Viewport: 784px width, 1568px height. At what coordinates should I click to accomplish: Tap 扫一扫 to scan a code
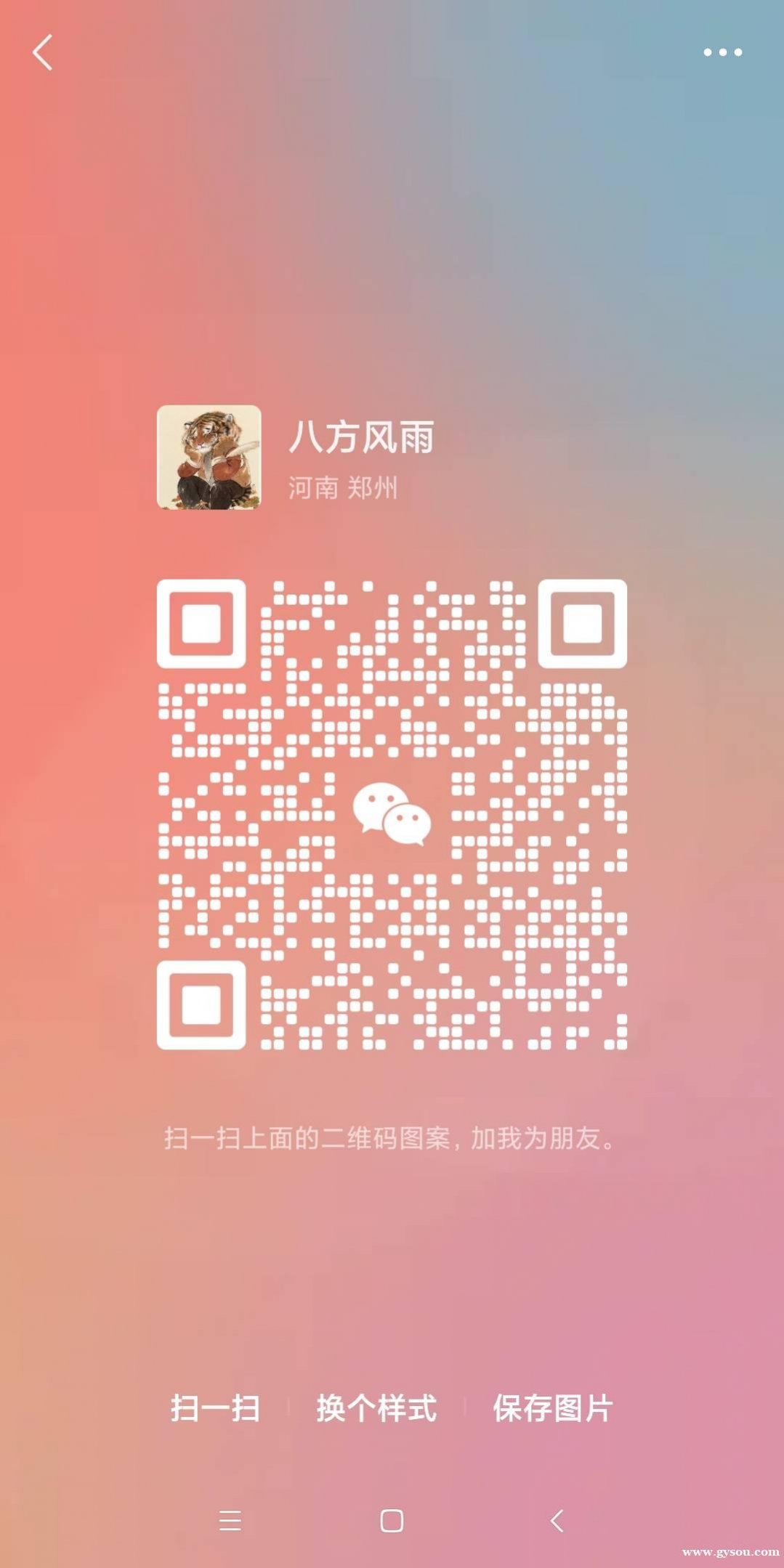tap(215, 1407)
